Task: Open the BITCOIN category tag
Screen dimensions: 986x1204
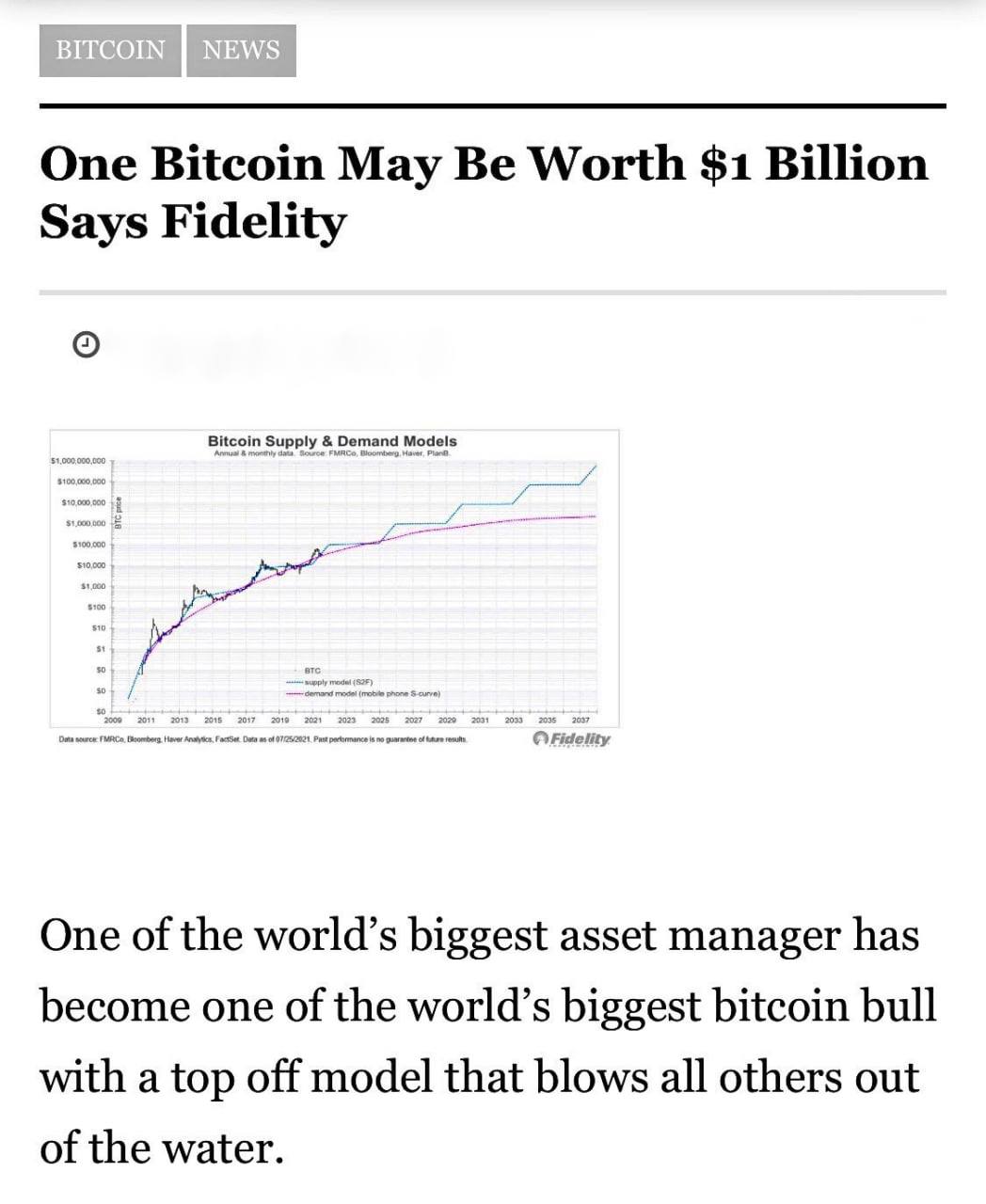Action: point(111,51)
